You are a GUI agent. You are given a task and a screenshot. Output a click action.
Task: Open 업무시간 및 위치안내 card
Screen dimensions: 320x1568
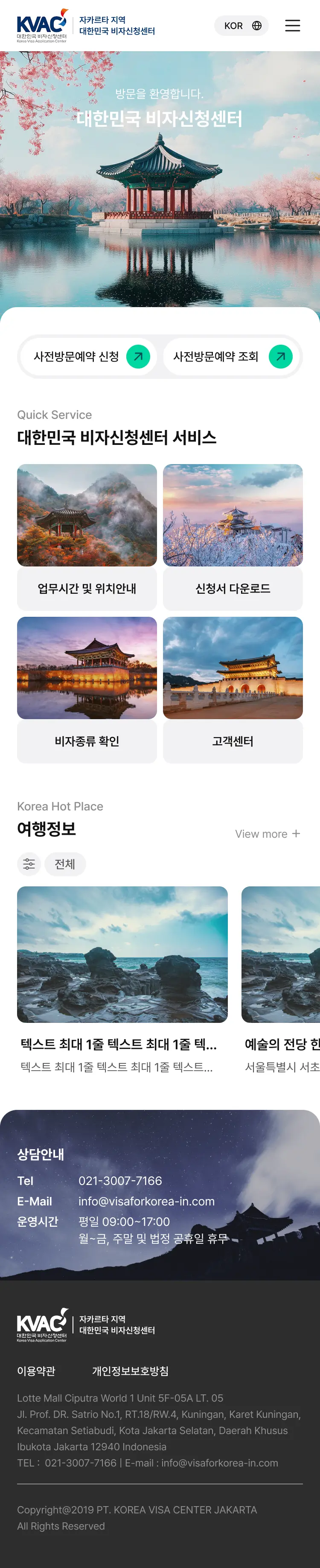click(87, 536)
